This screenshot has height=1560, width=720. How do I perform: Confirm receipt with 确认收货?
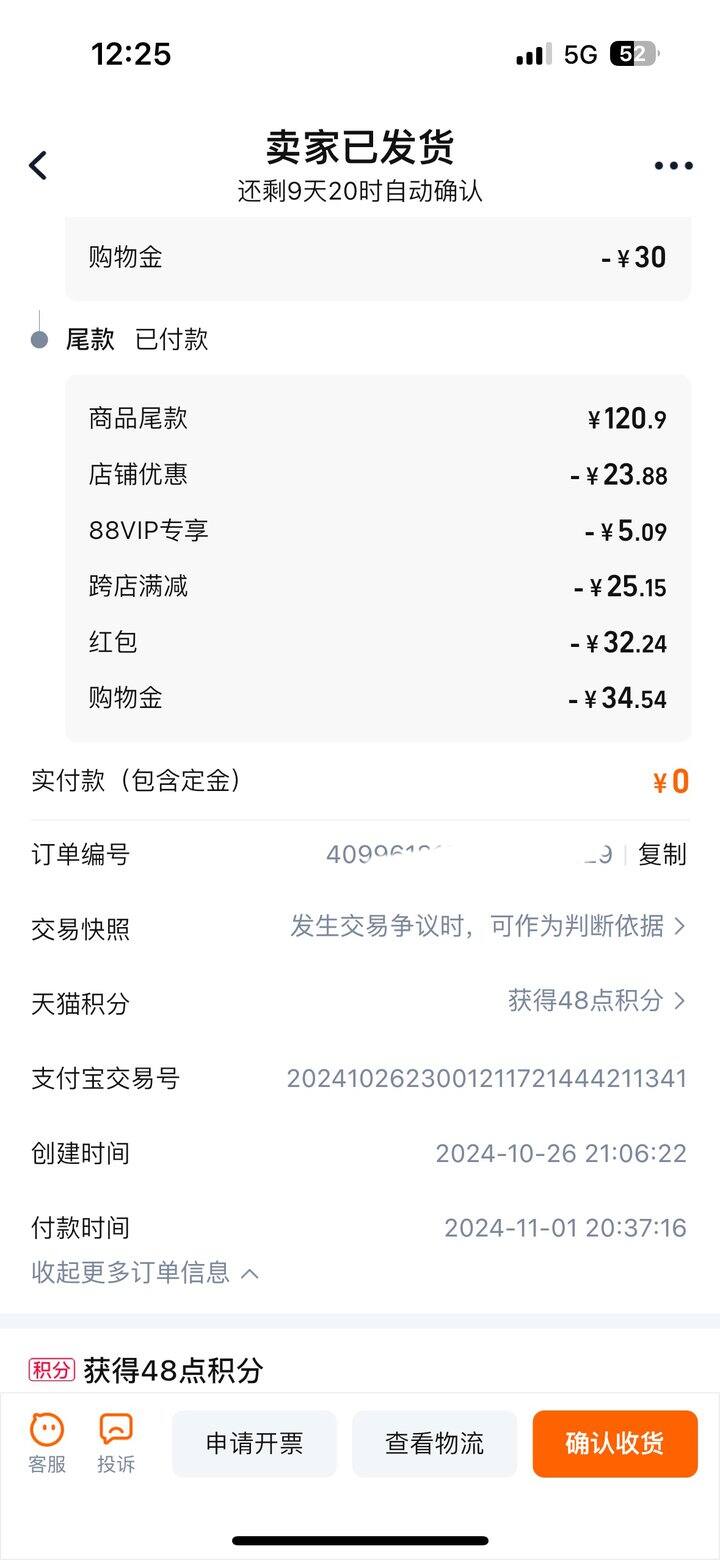614,1443
